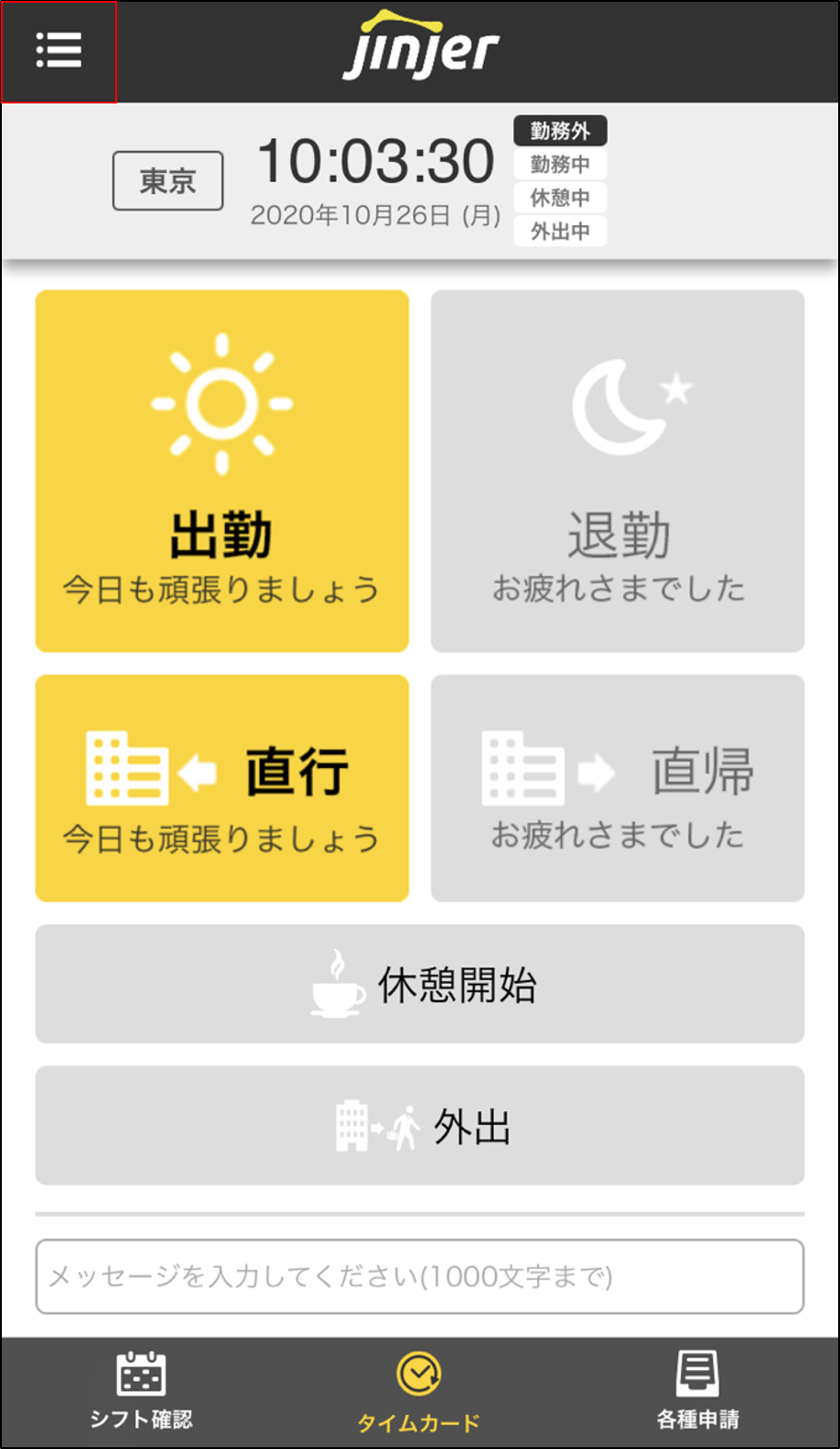Viewport: 840px width, 1449px height.
Task: Click the jinjer logo
Action: click(x=421, y=43)
